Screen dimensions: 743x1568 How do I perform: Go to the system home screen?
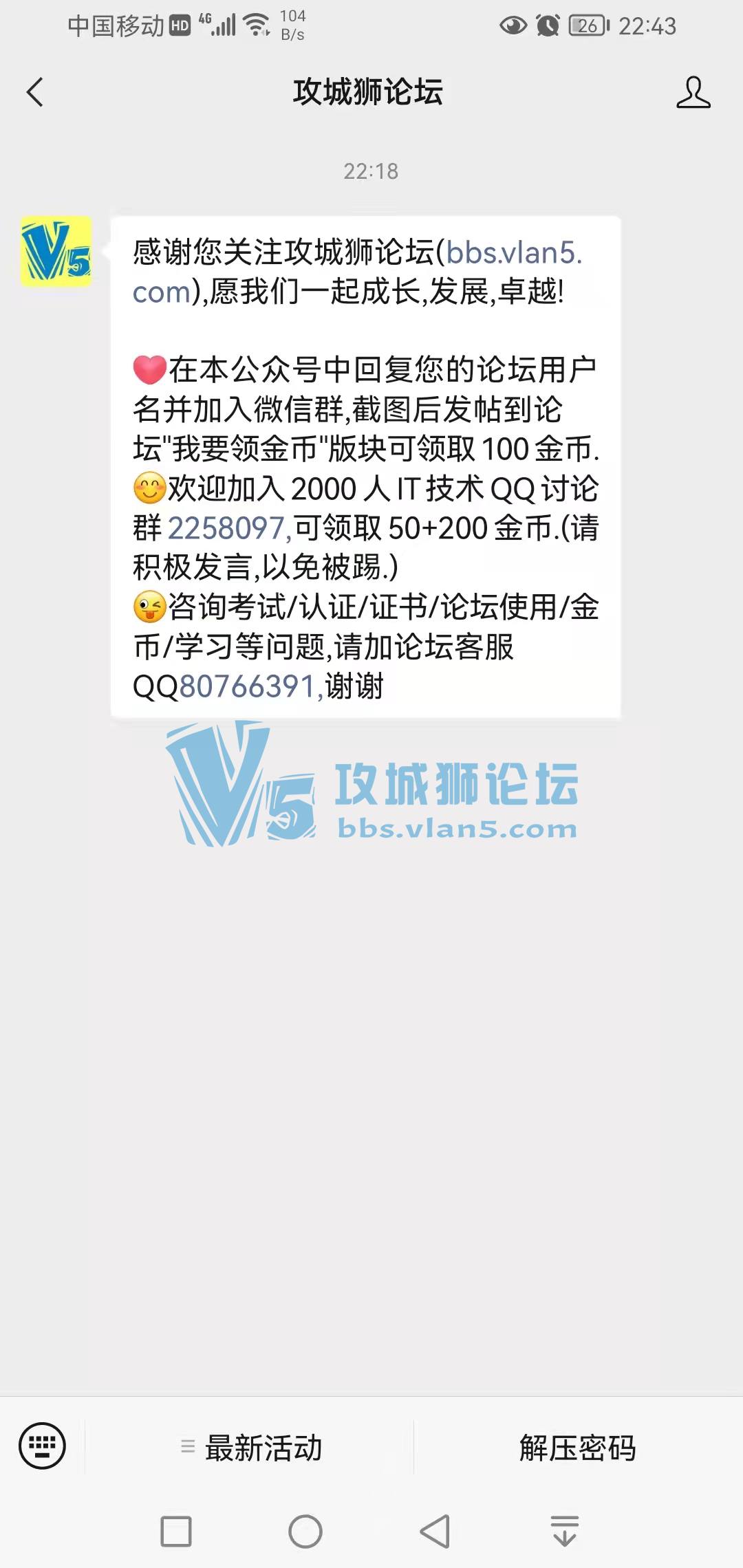(x=305, y=1532)
